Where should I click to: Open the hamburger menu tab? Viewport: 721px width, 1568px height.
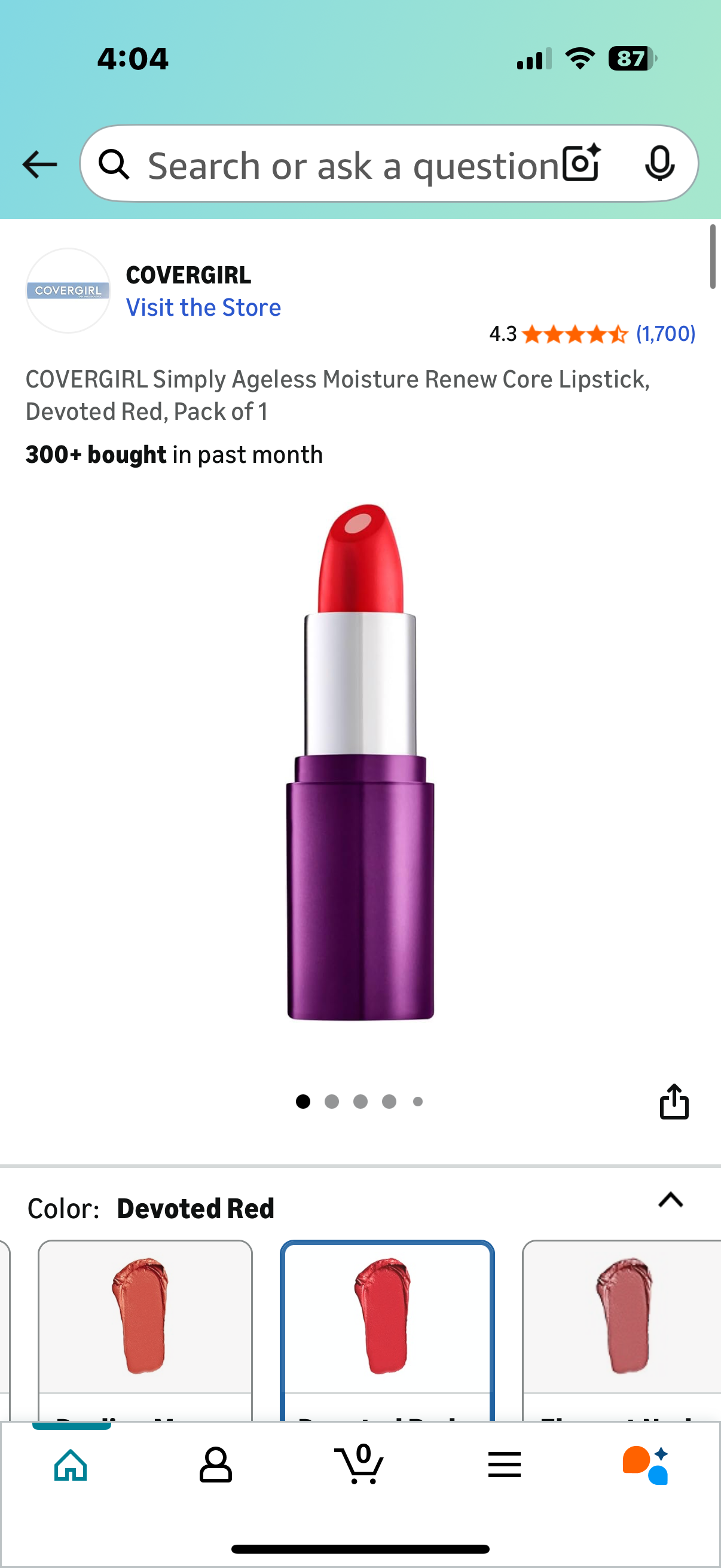coord(505,1465)
